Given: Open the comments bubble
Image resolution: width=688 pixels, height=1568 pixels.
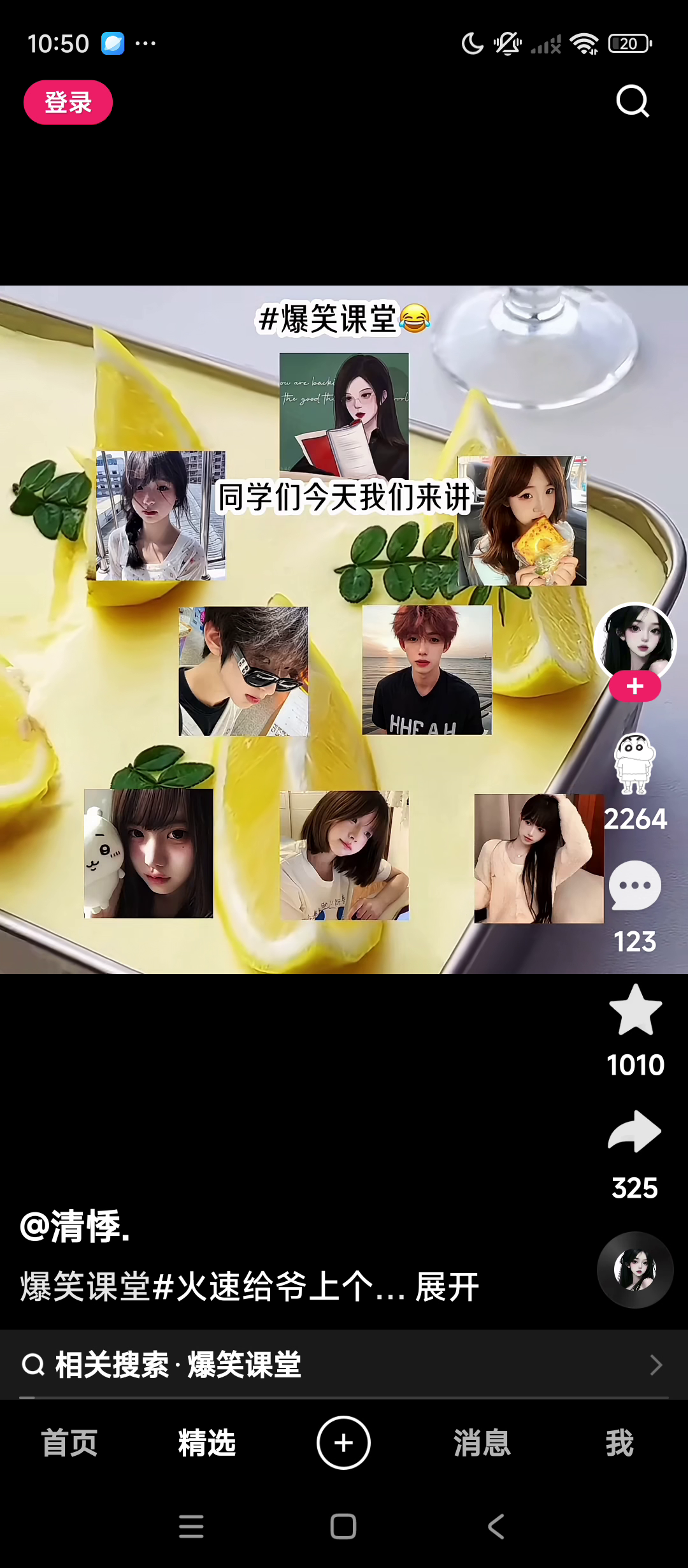Looking at the screenshot, I should [634, 886].
